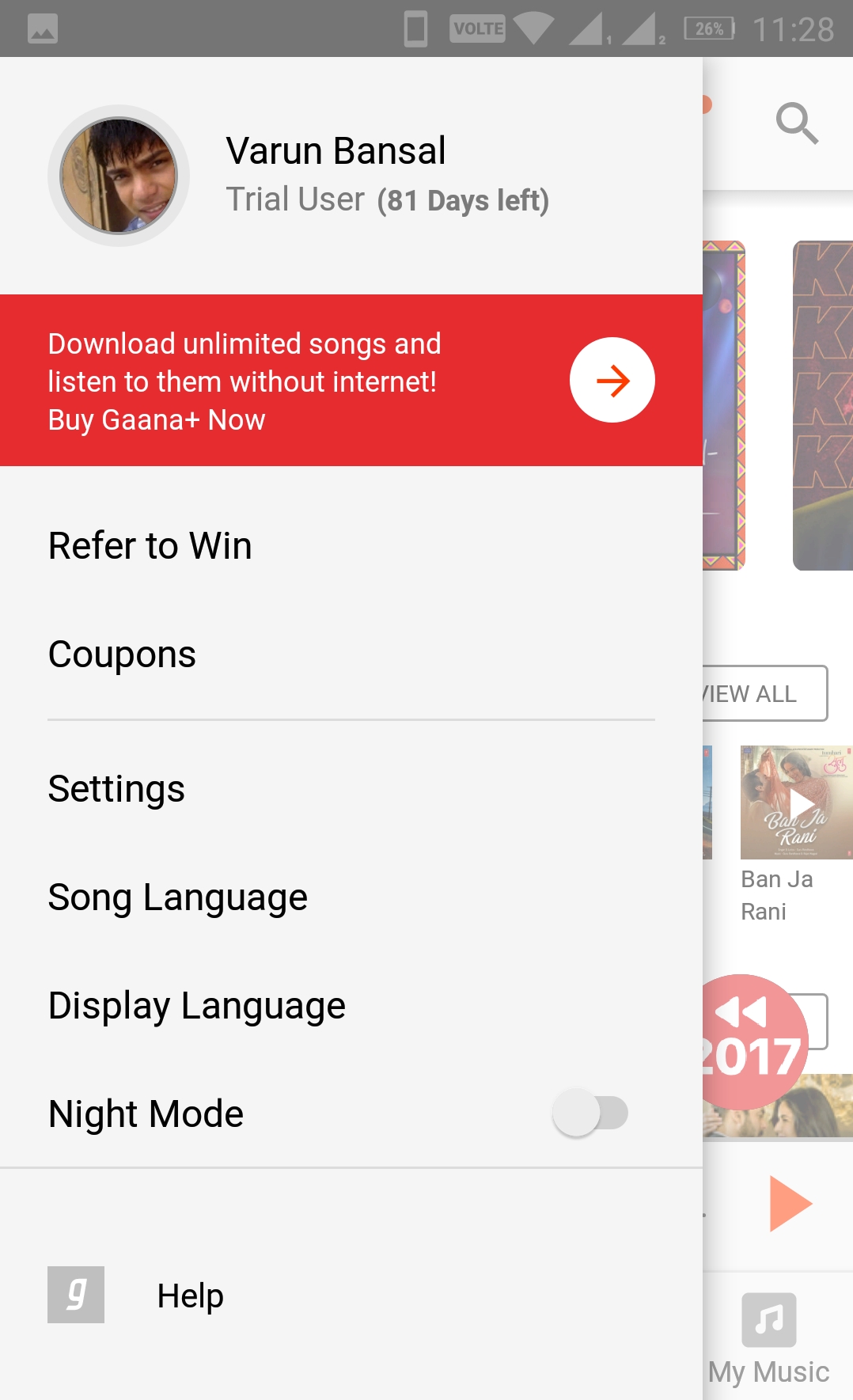The height and width of the screenshot is (1400, 853).
Task: Choose Song Language
Action: [178, 897]
